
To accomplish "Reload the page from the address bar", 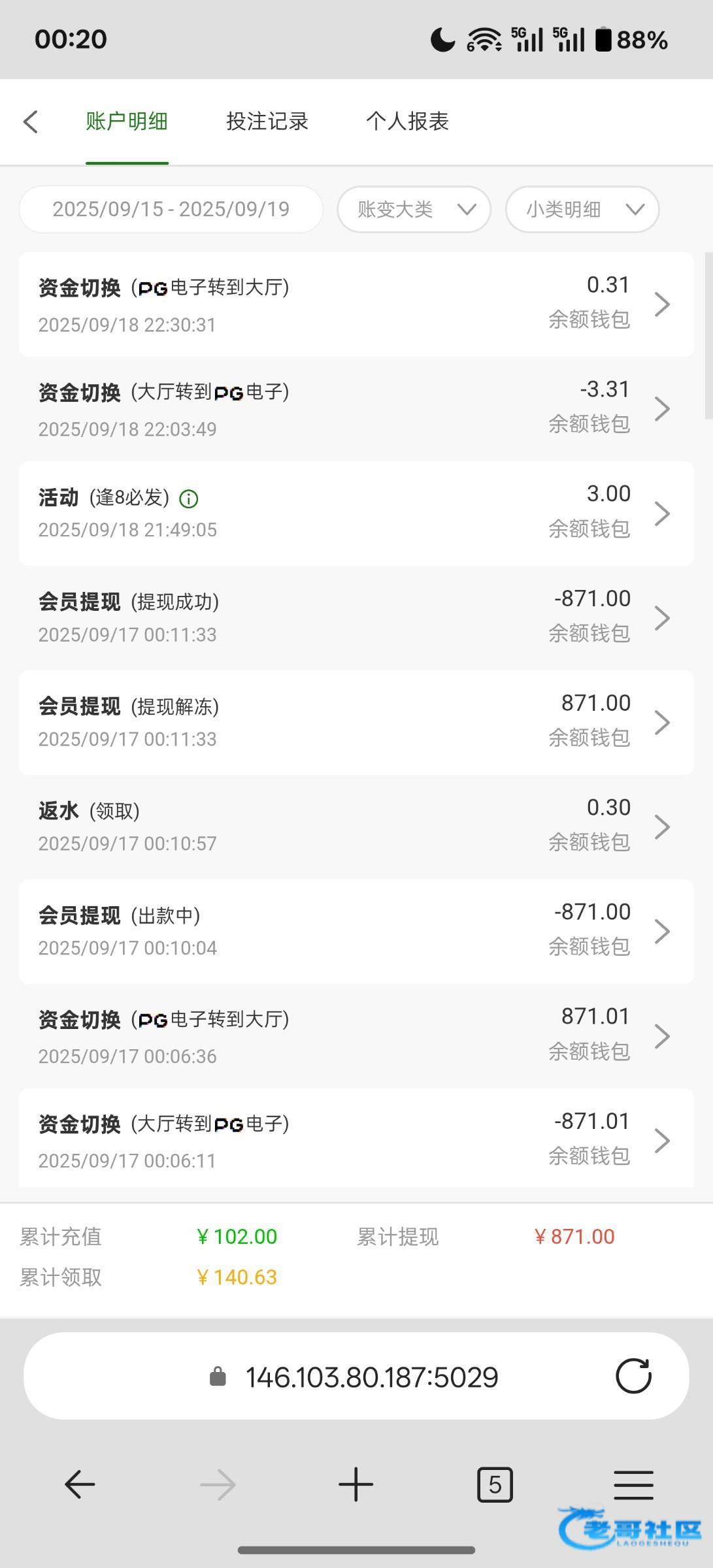I will 633,1377.
